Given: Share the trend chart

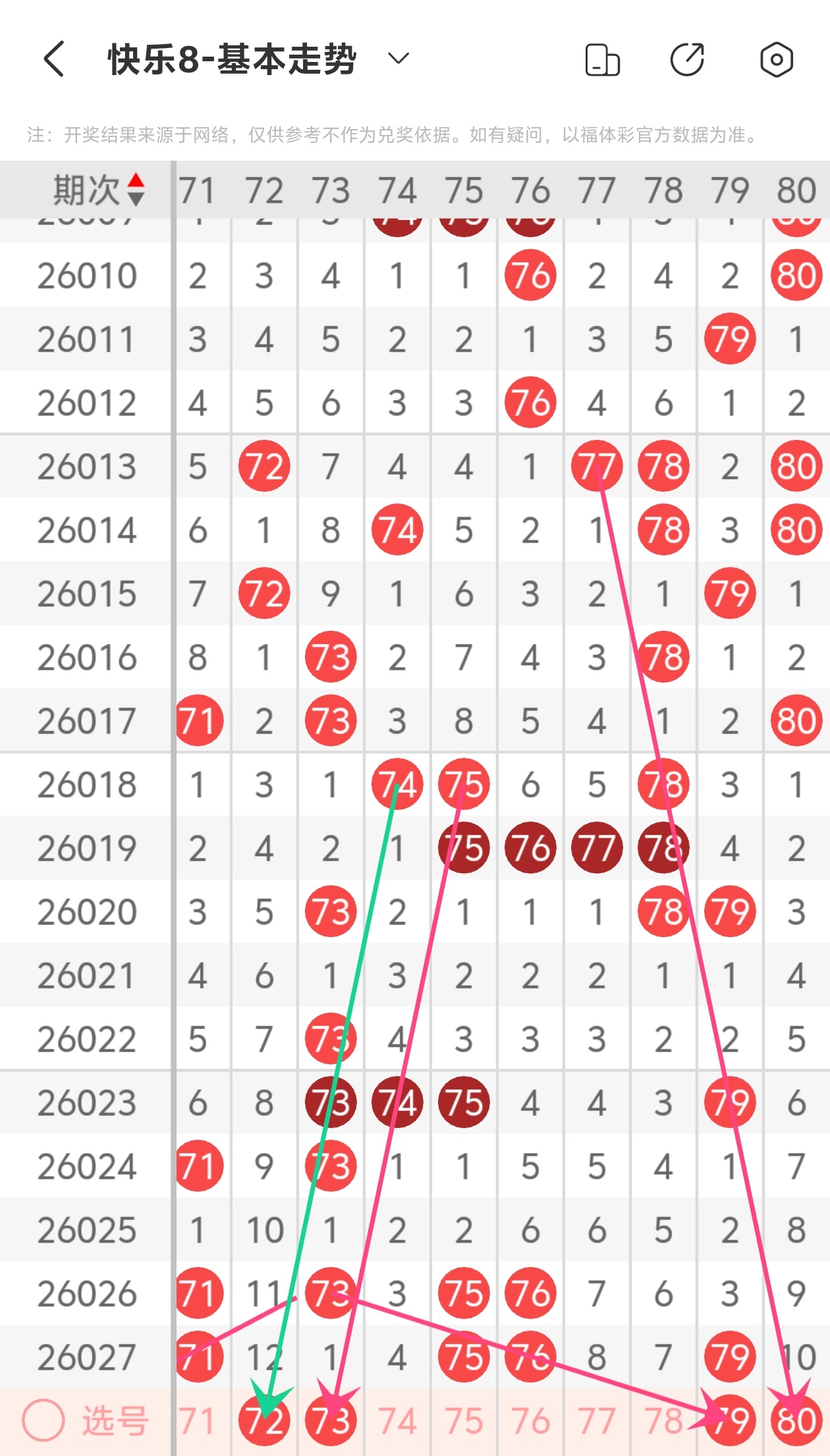Looking at the screenshot, I should pyautogui.click(x=688, y=60).
